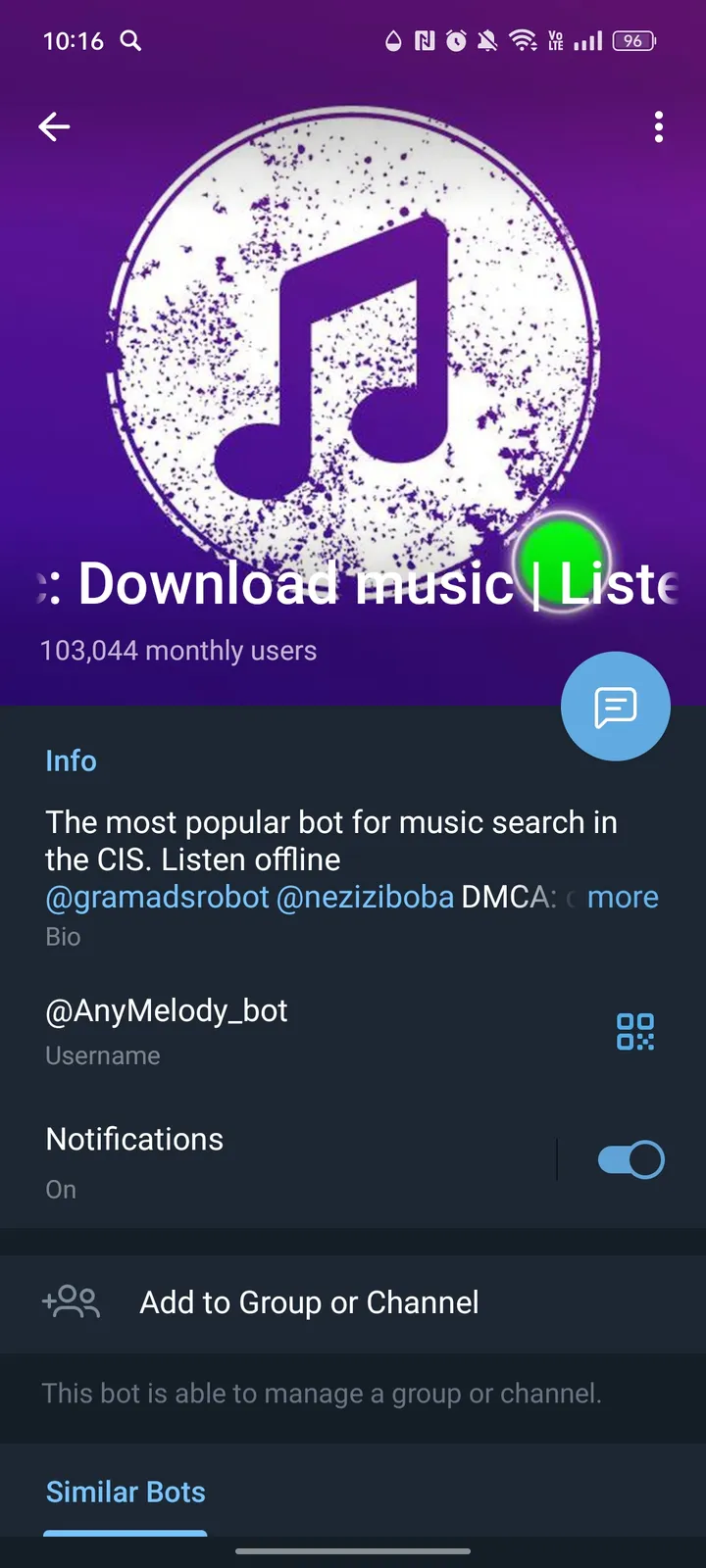Show the QR code for @AnyMelody_bot

[634, 1031]
